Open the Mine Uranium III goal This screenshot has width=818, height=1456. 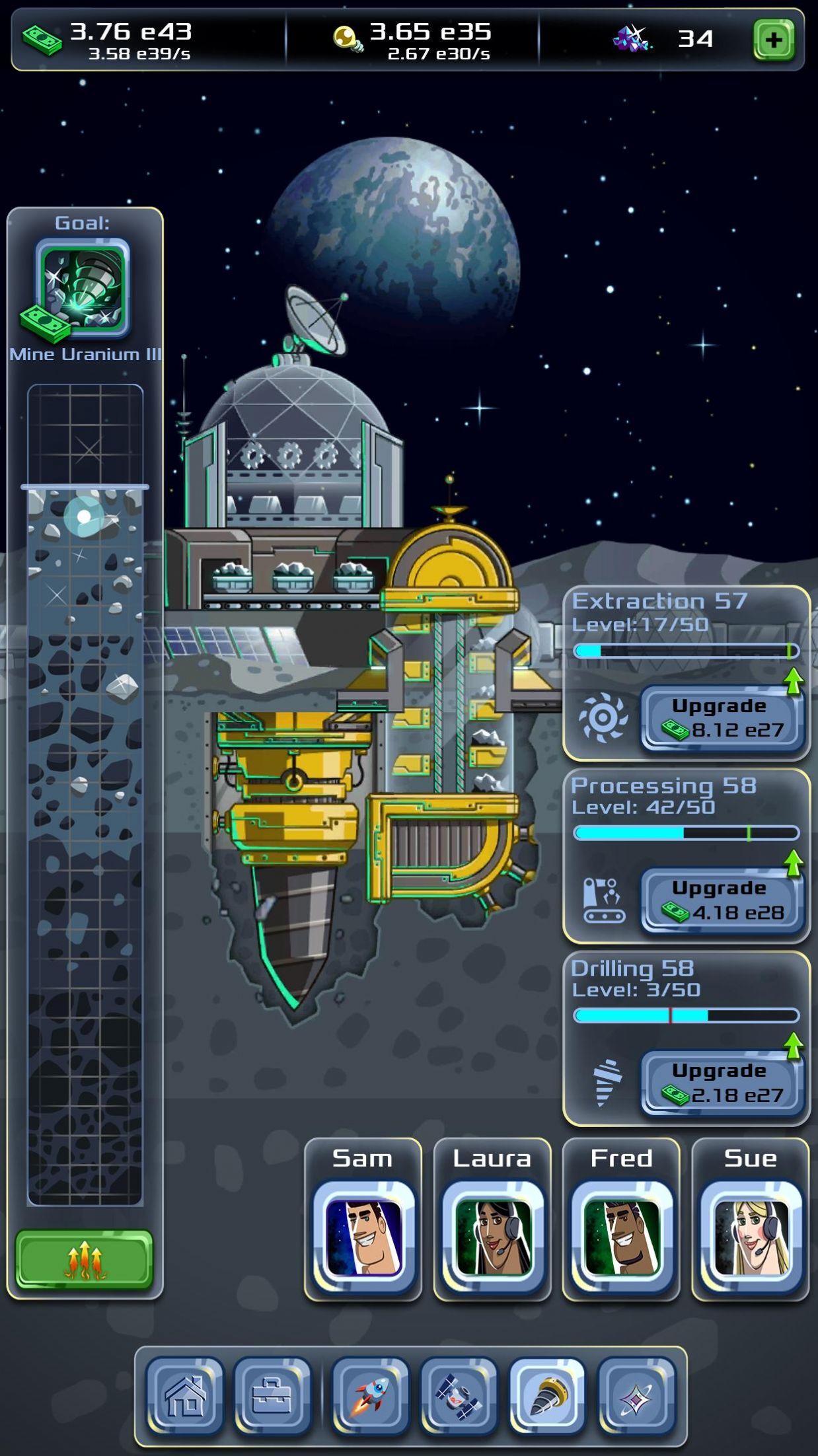[x=83, y=288]
